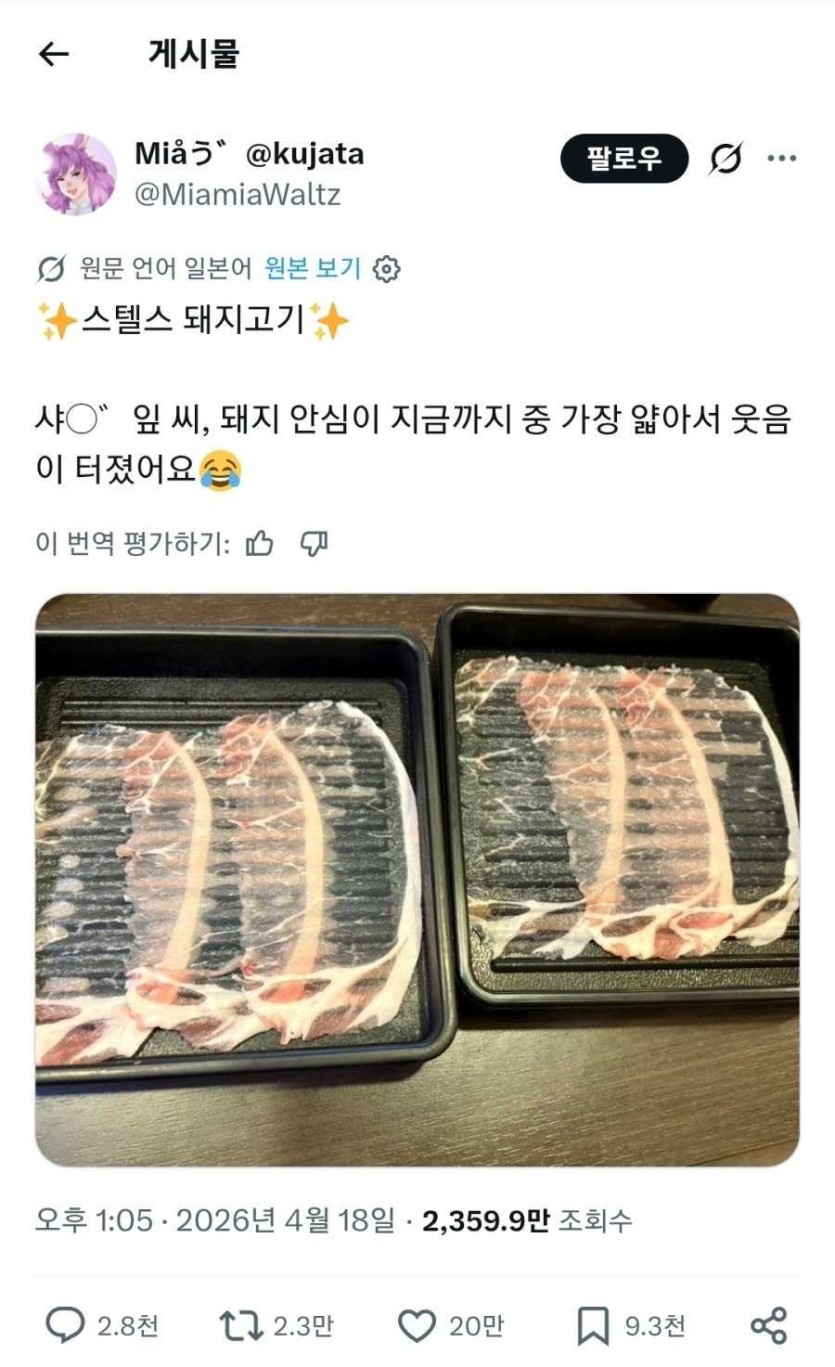Bookmark this post

592,1327
